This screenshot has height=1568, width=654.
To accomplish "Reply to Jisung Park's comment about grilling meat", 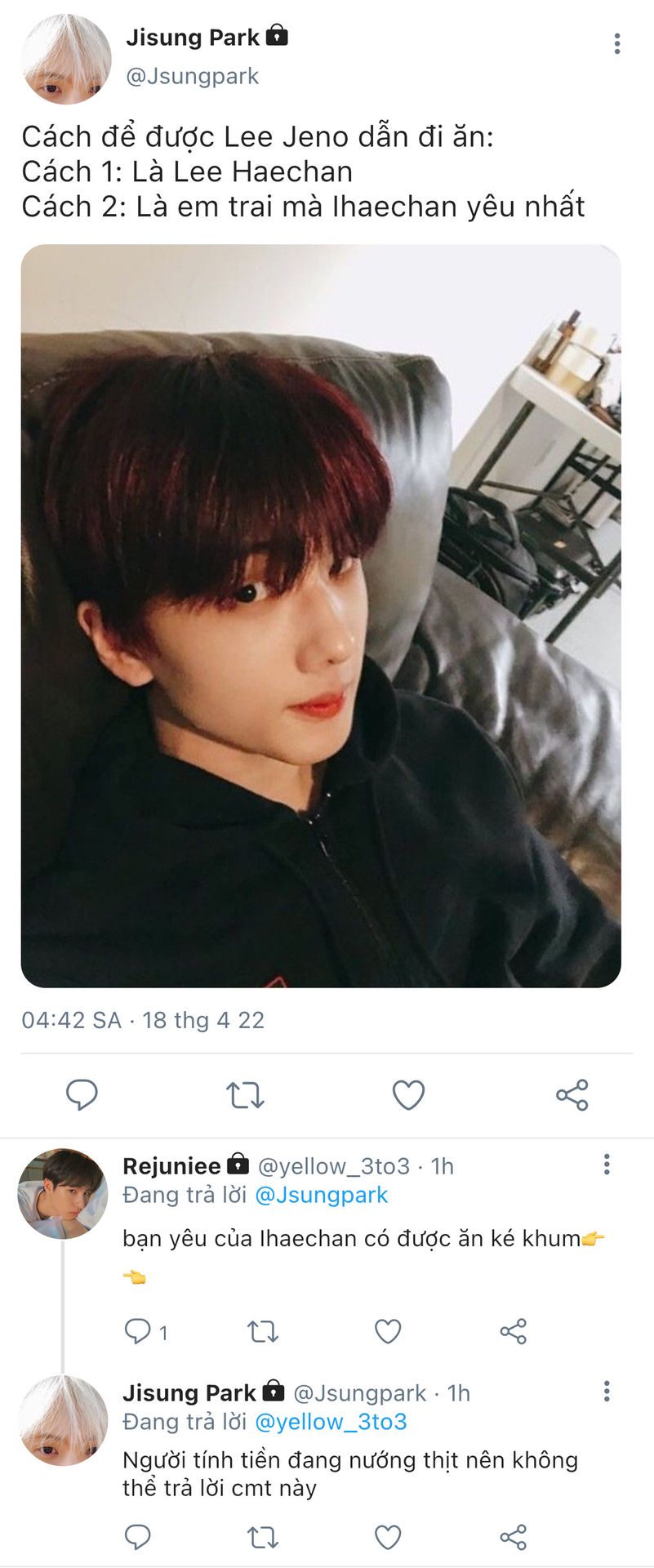I will click(138, 1538).
